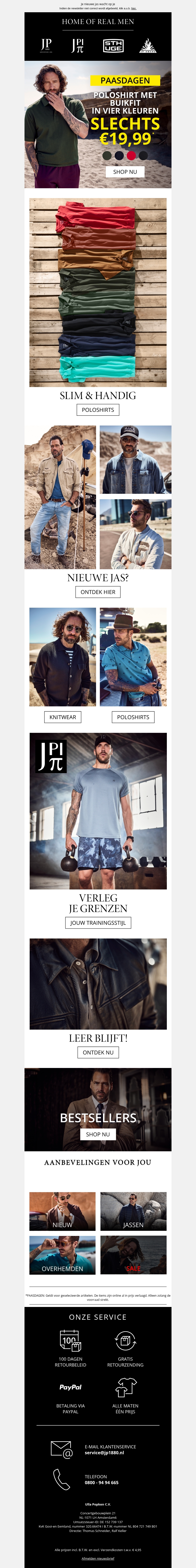The width and height of the screenshot is (196, 1568).
Task: Open POLOSHIRTS button under Slim & Handig
Action: point(98,410)
